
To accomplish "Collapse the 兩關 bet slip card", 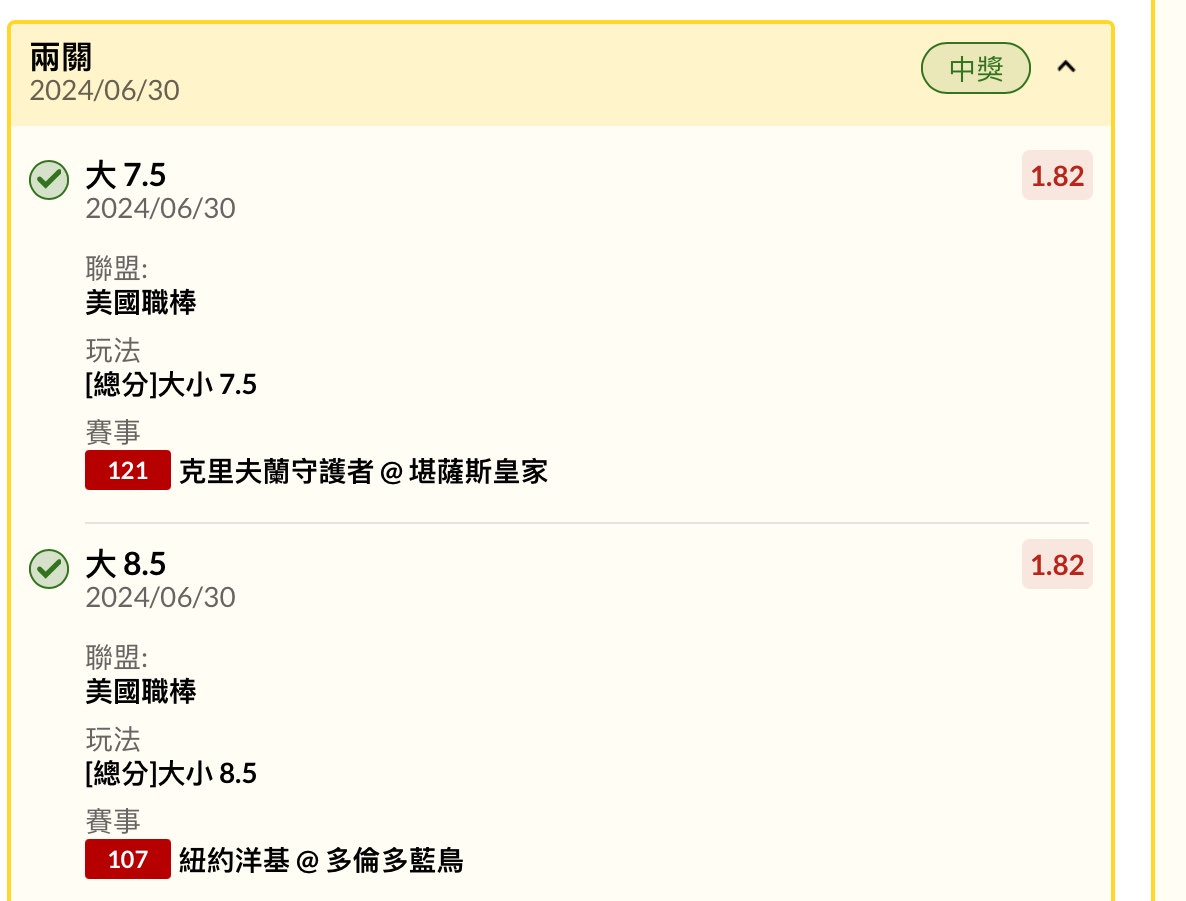I will (1066, 68).
